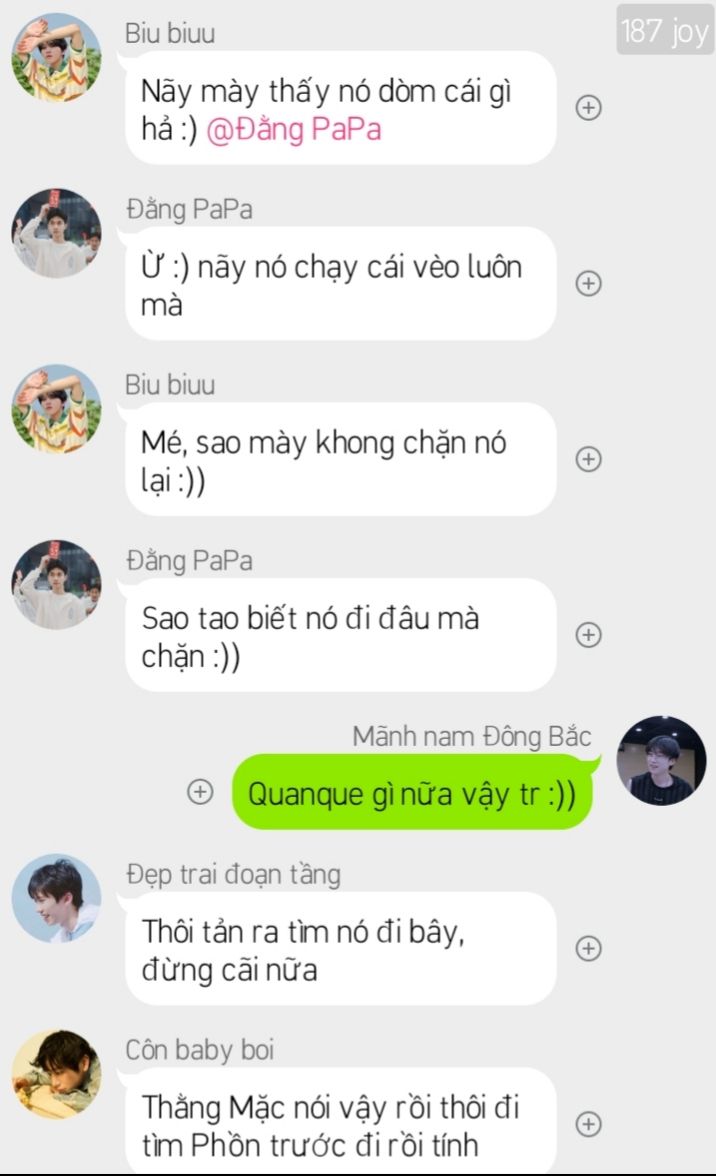Screen dimensions: 716x1176
Task: Tap plus icon beside "Thằng Mặc nói vậy" message
Action: 589,1124
